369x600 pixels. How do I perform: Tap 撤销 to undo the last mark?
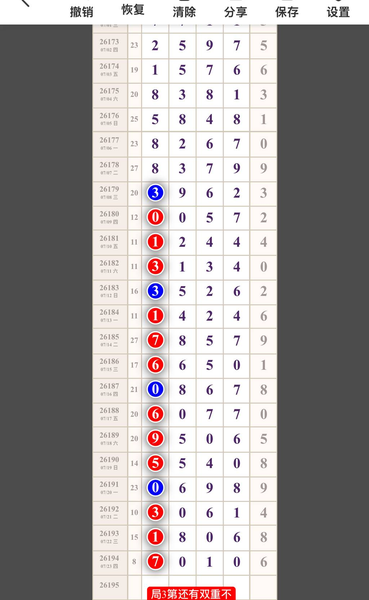tap(82, 12)
